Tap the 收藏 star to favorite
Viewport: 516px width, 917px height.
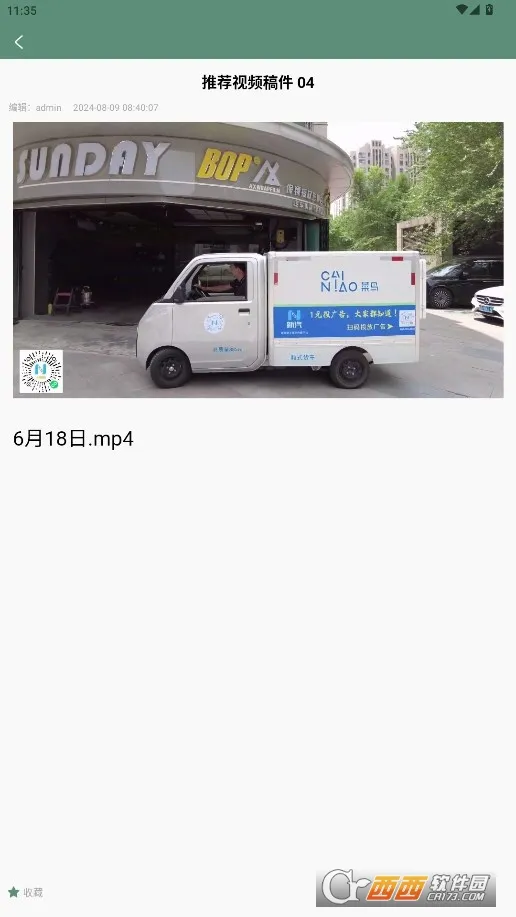pos(14,892)
